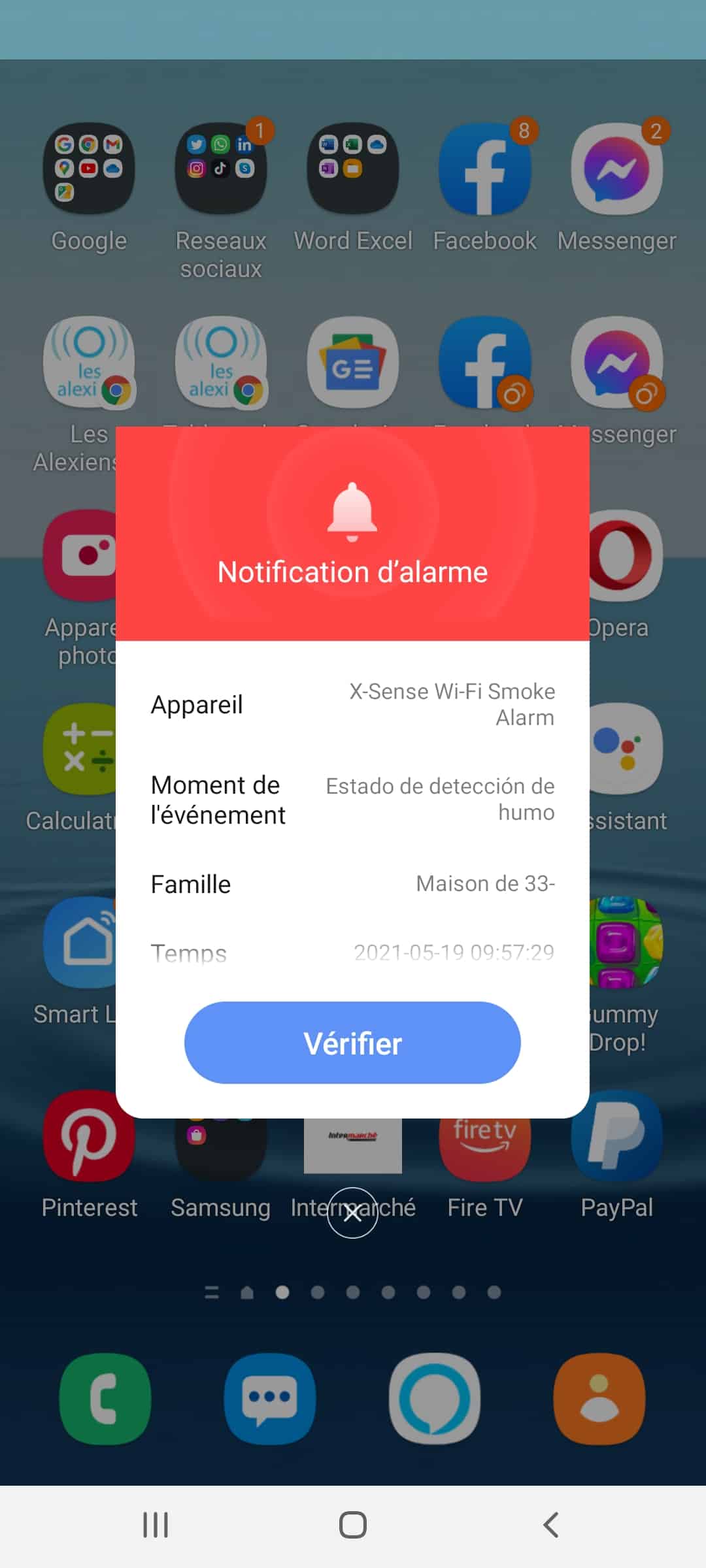
Task: Tap the Vérifier button
Action: pyautogui.click(x=352, y=1043)
